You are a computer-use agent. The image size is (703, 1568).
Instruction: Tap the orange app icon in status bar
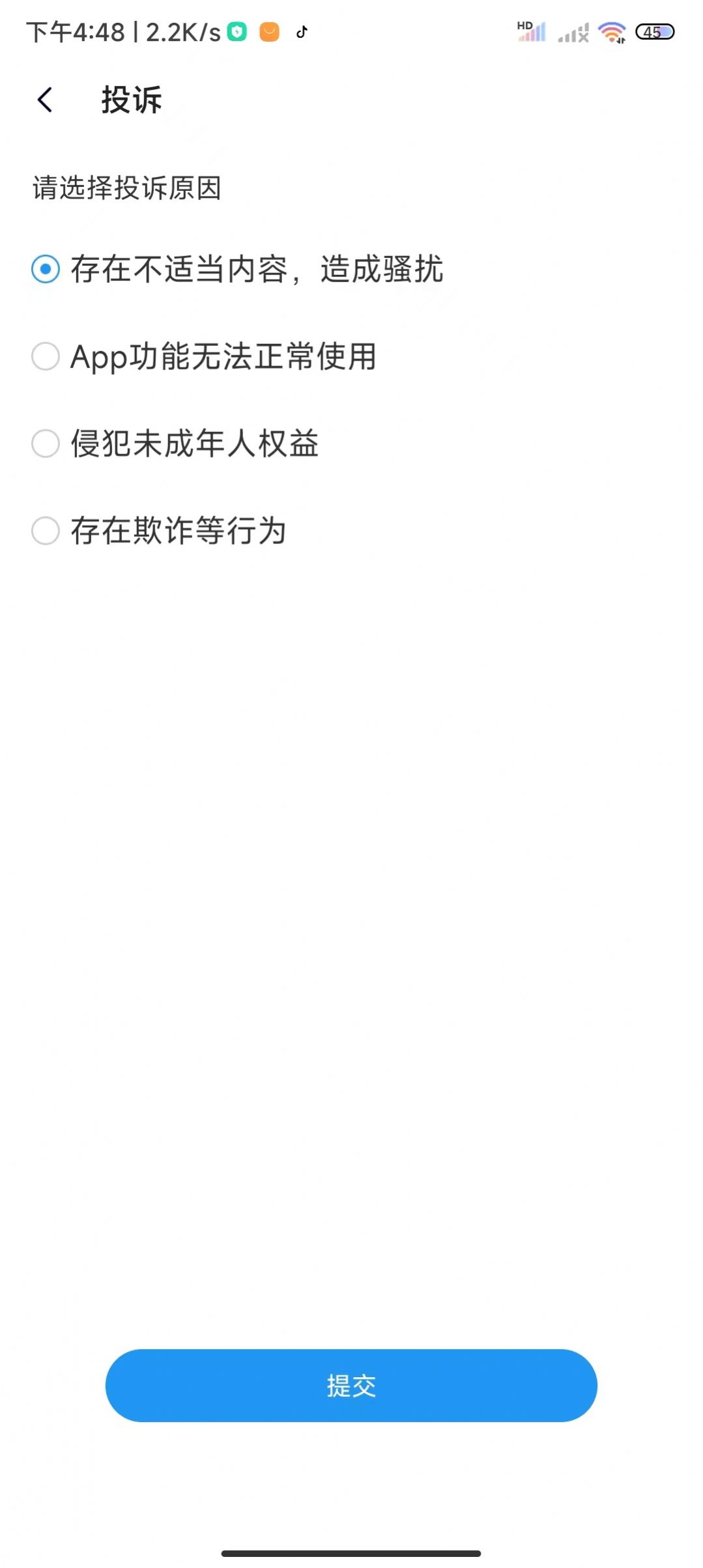click(270, 31)
